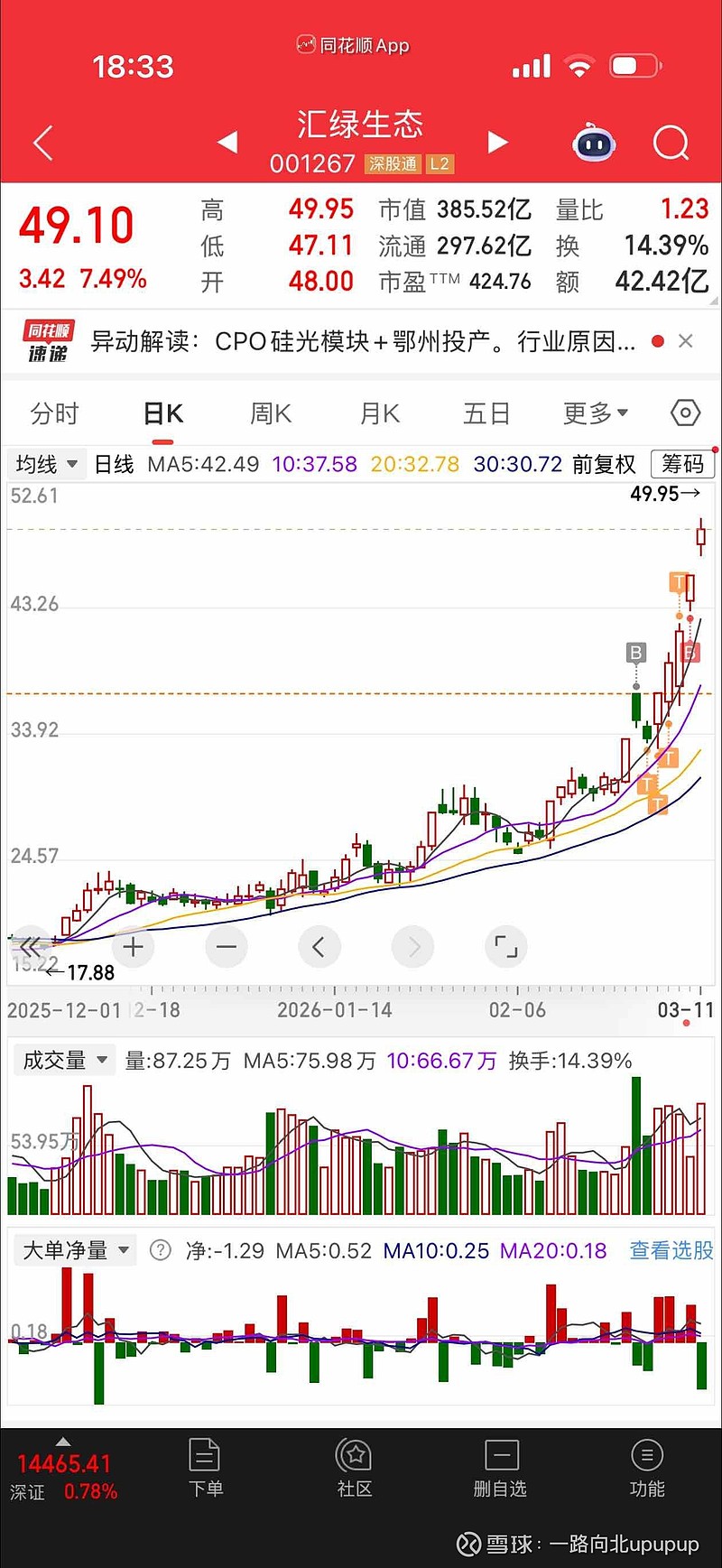
Task: Pan the chart left with the arrow
Action: [x=319, y=946]
